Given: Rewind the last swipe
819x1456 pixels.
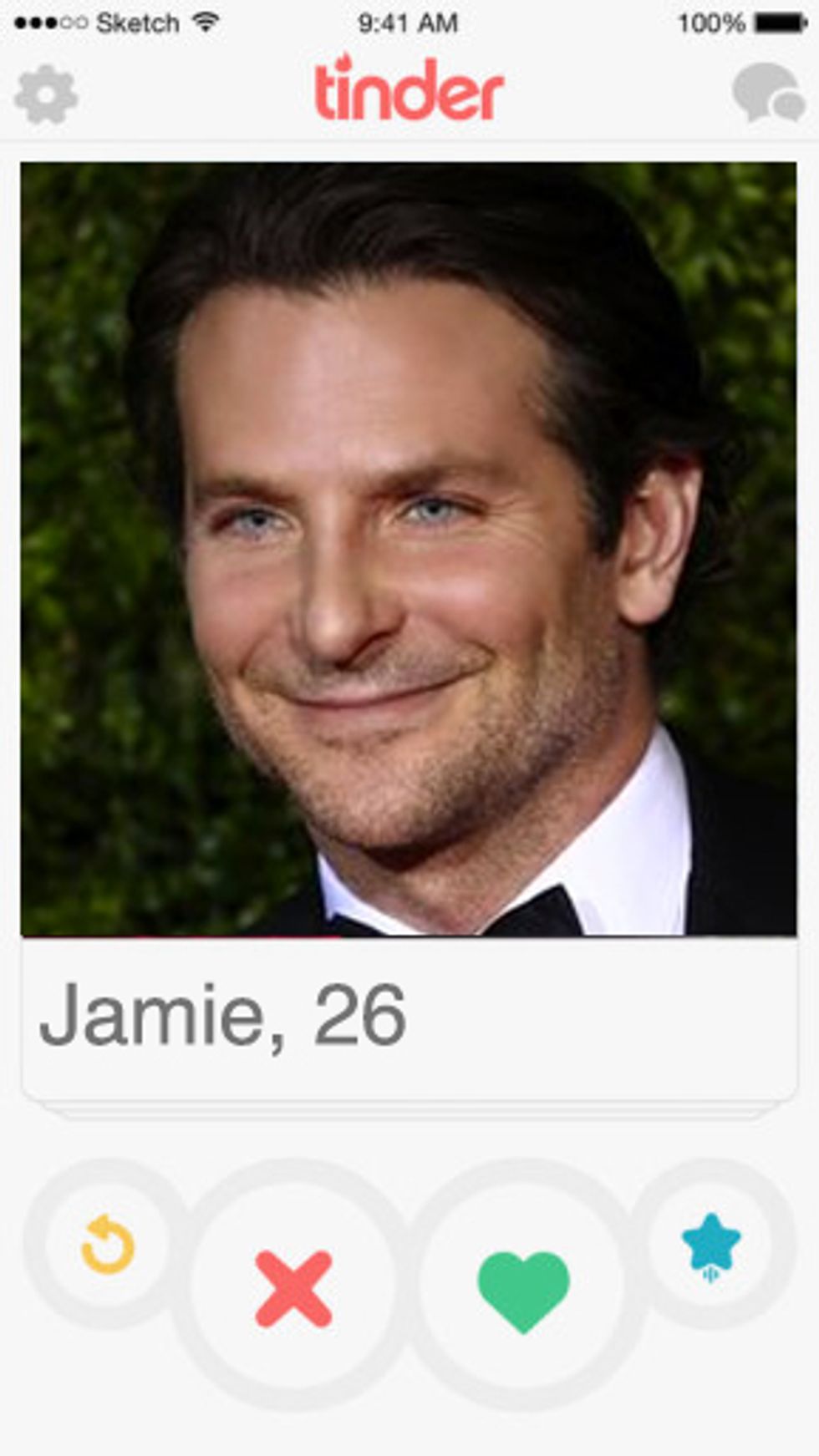Looking at the screenshot, I should 108,1245.
